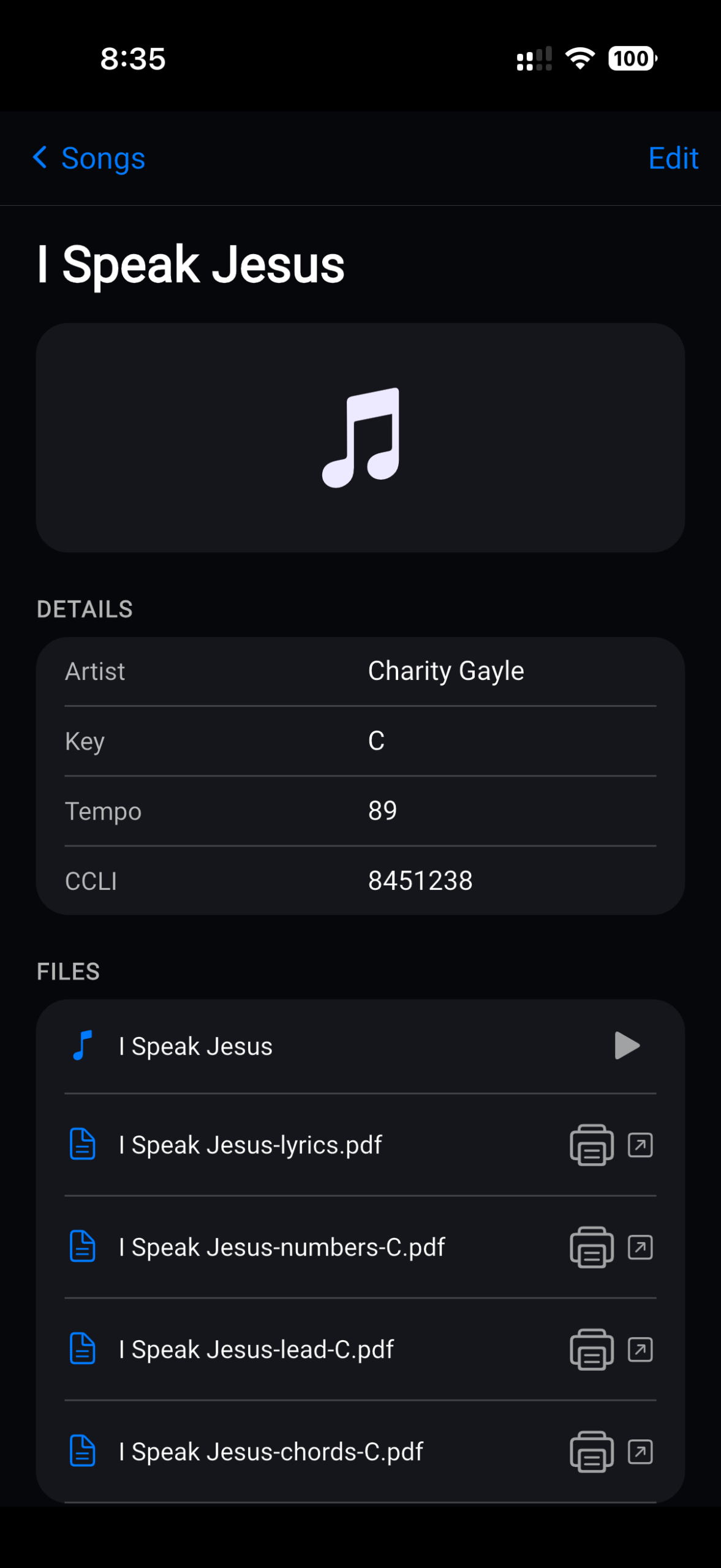Open I Speak Jesus-lyrics.pdf externally
Image resolution: width=721 pixels, height=1568 pixels.
[x=640, y=1145]
